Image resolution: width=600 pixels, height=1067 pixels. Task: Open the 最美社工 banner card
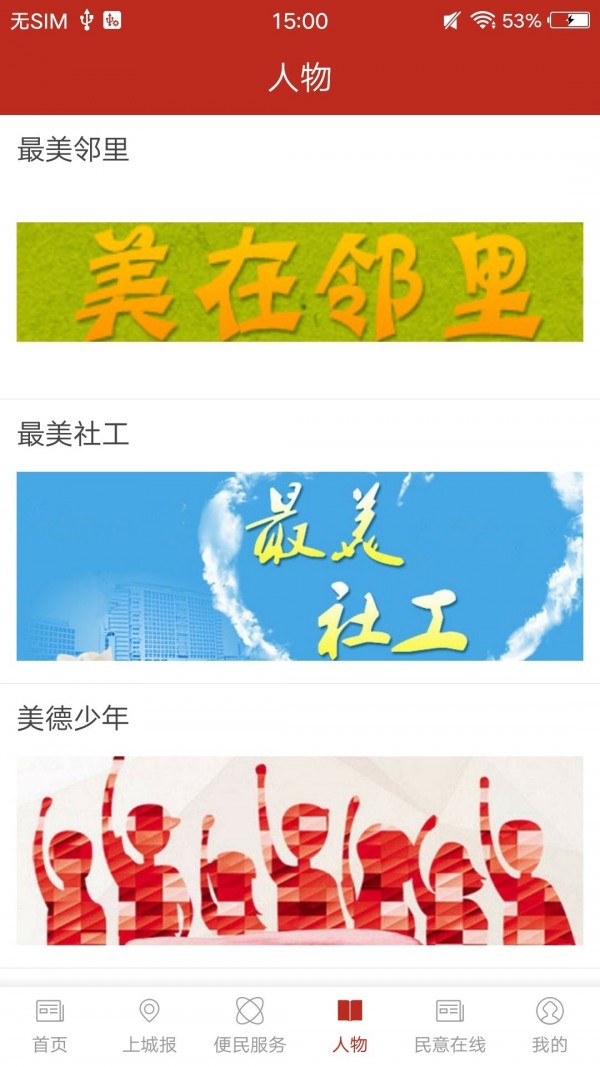click(x=299, y=566)
